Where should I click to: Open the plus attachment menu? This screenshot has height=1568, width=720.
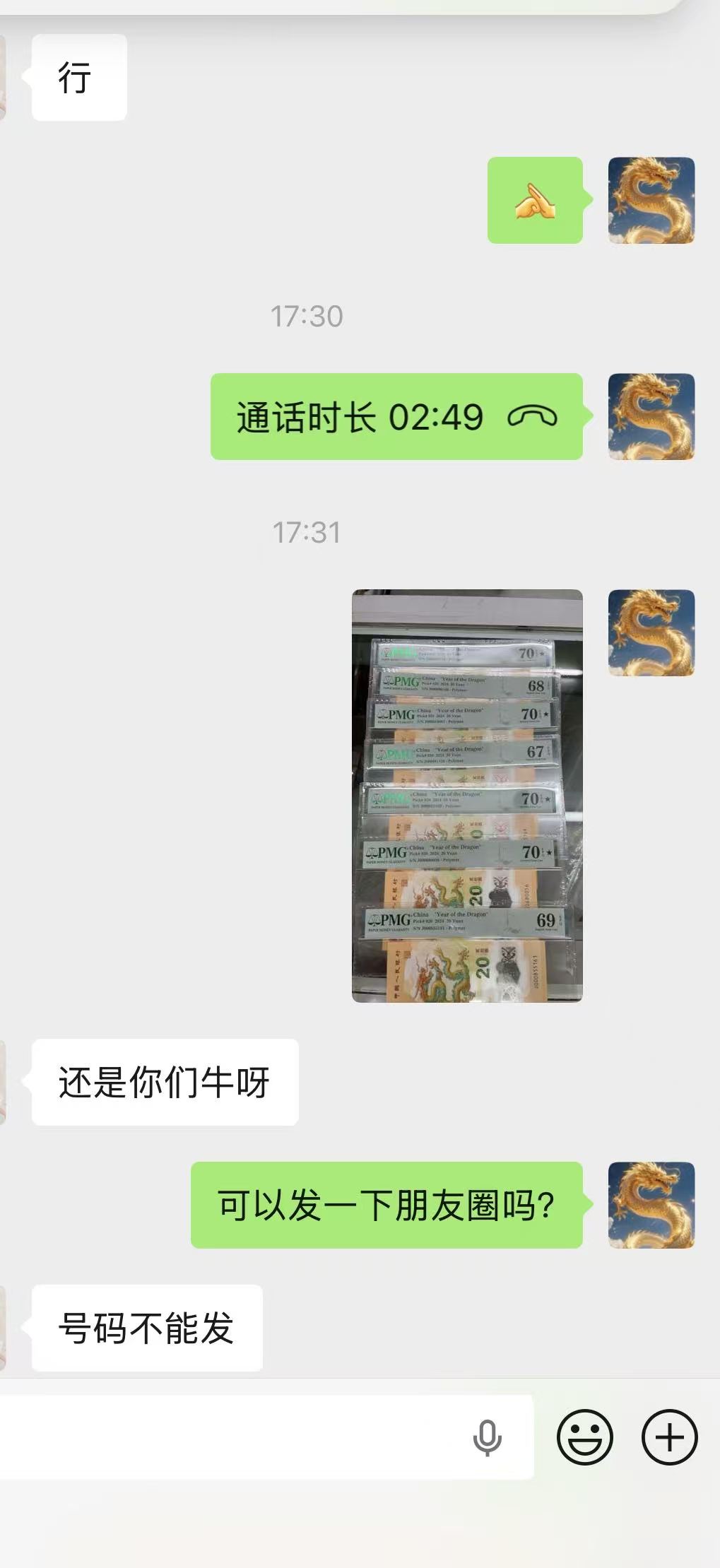point(669,1437)
